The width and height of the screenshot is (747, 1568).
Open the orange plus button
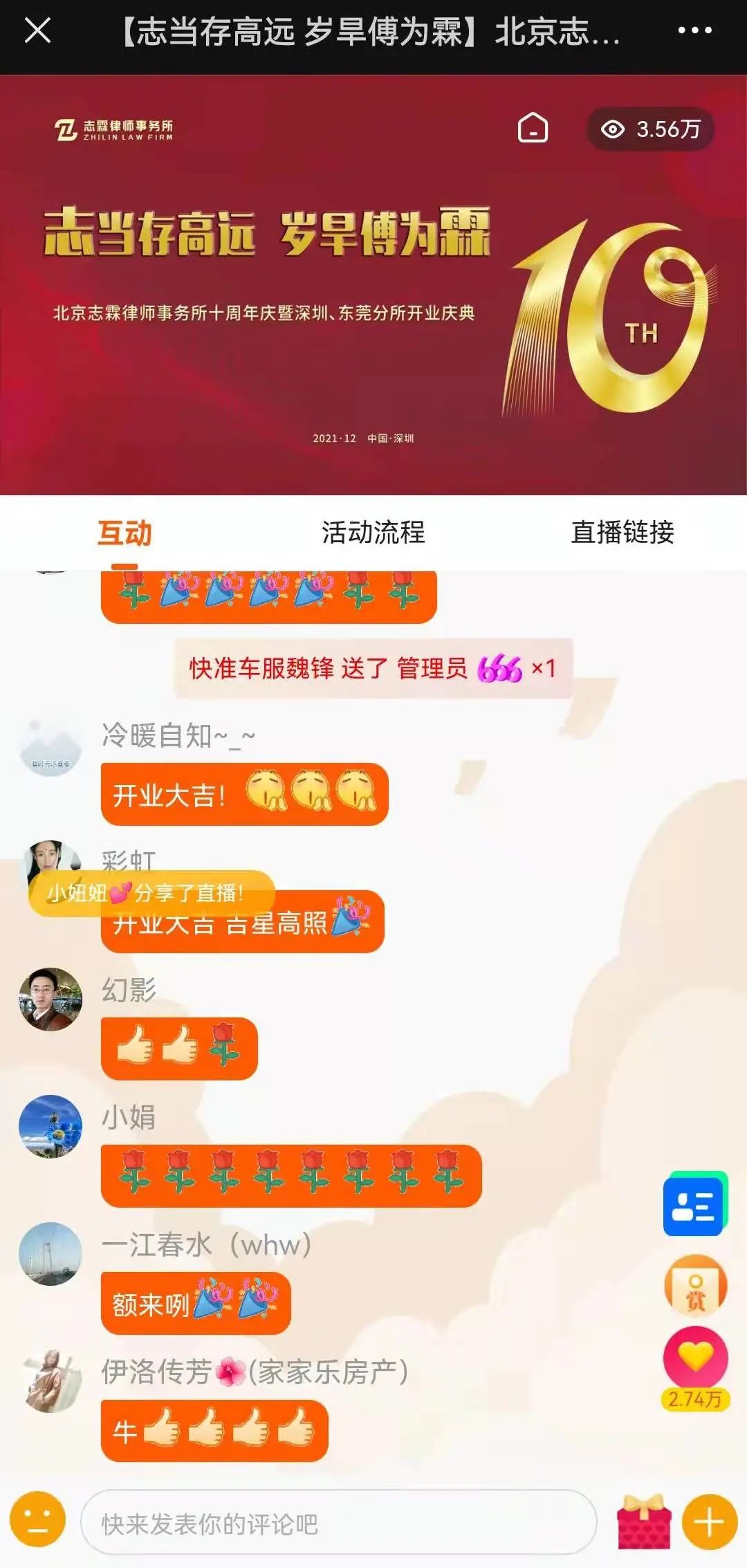point(709,1522)
